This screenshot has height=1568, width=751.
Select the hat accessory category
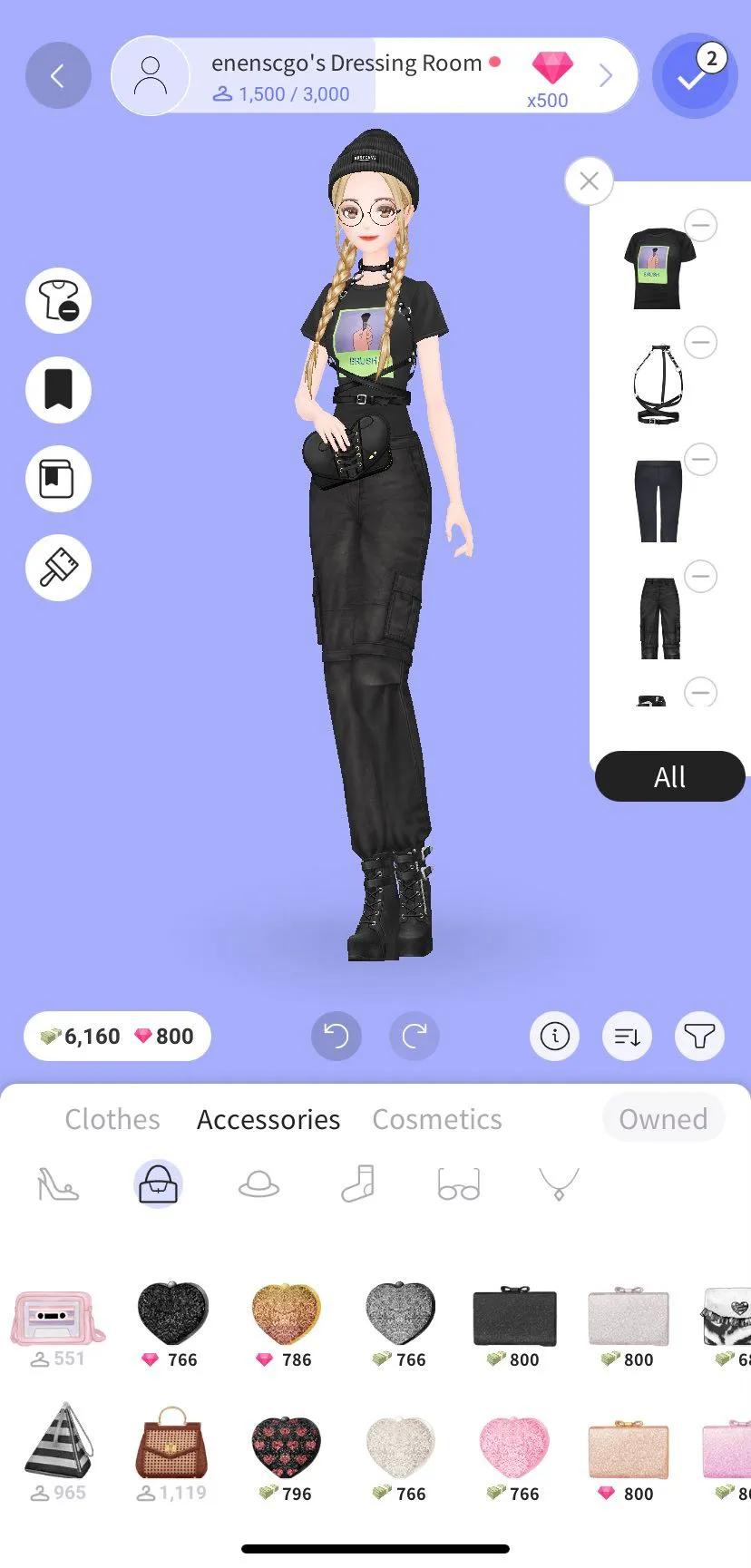click(x=258, y=1184)
